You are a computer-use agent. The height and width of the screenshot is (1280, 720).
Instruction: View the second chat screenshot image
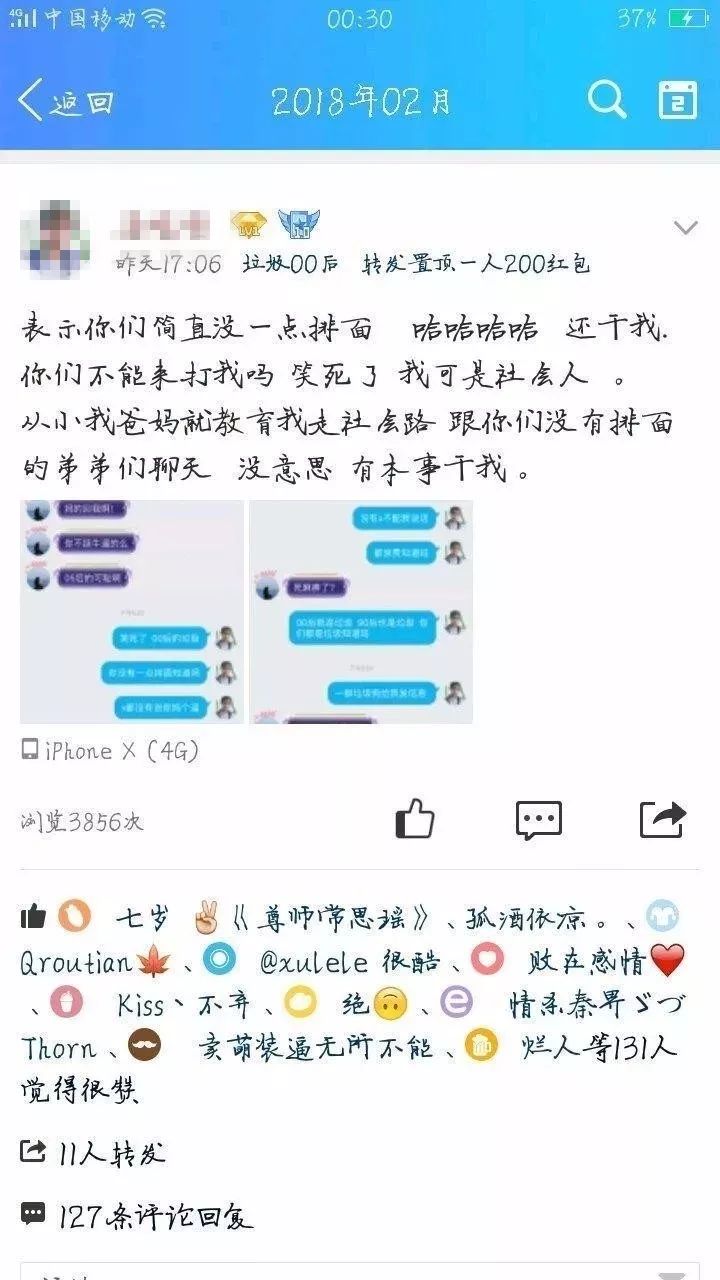pyautogui.click(x=361, y=612)
